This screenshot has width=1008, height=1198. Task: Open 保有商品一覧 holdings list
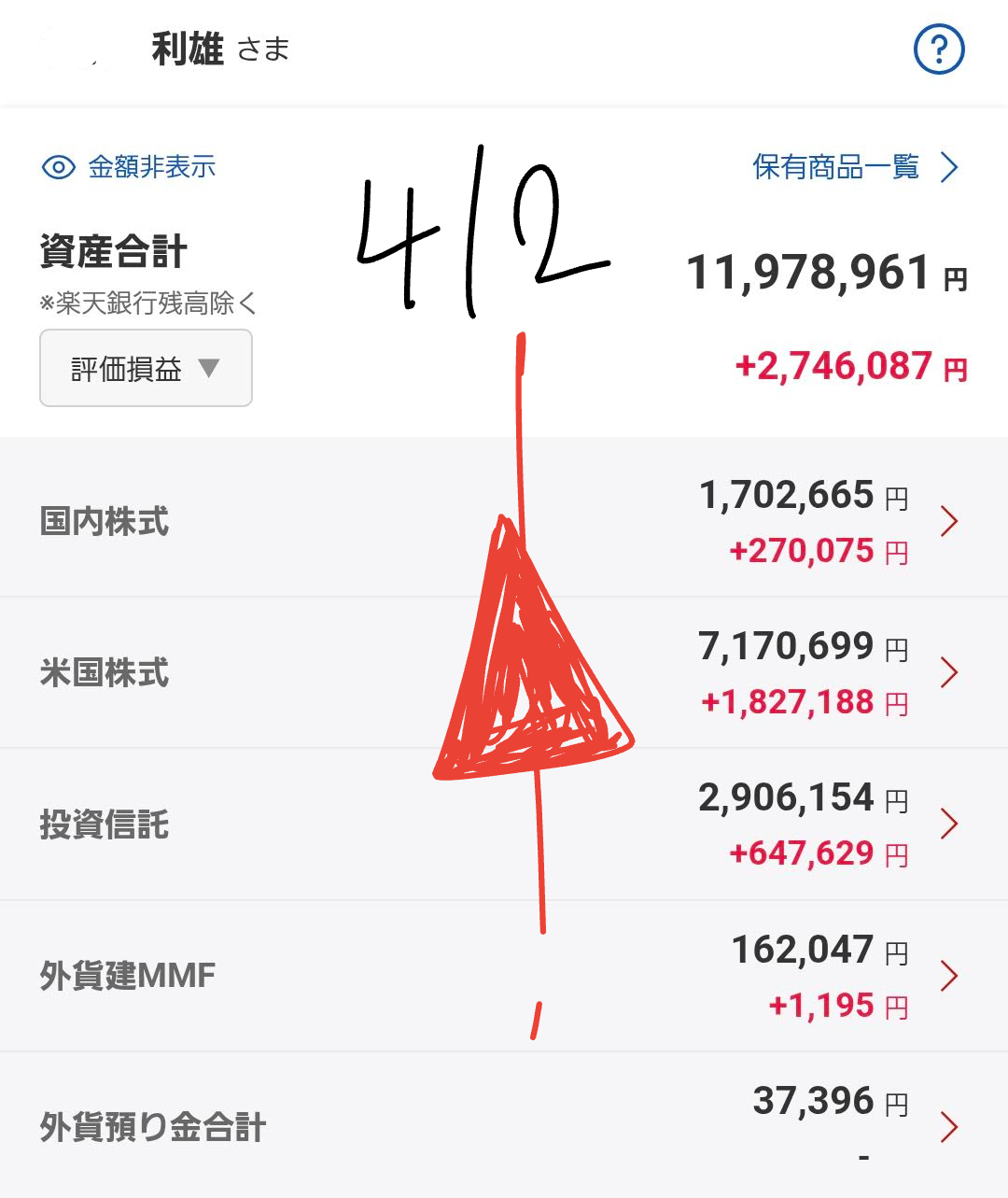(x=854, y=167)
